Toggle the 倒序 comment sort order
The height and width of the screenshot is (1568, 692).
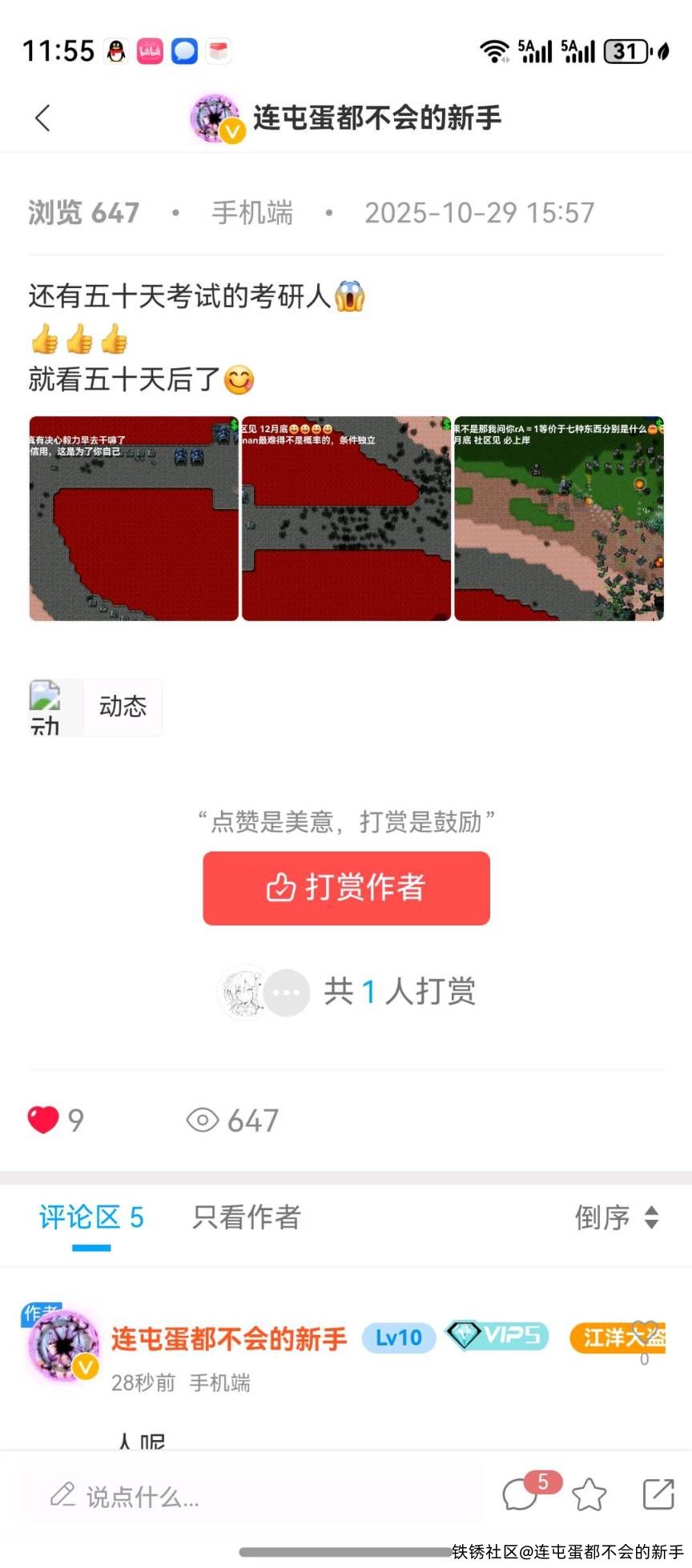pos(616,1217)
